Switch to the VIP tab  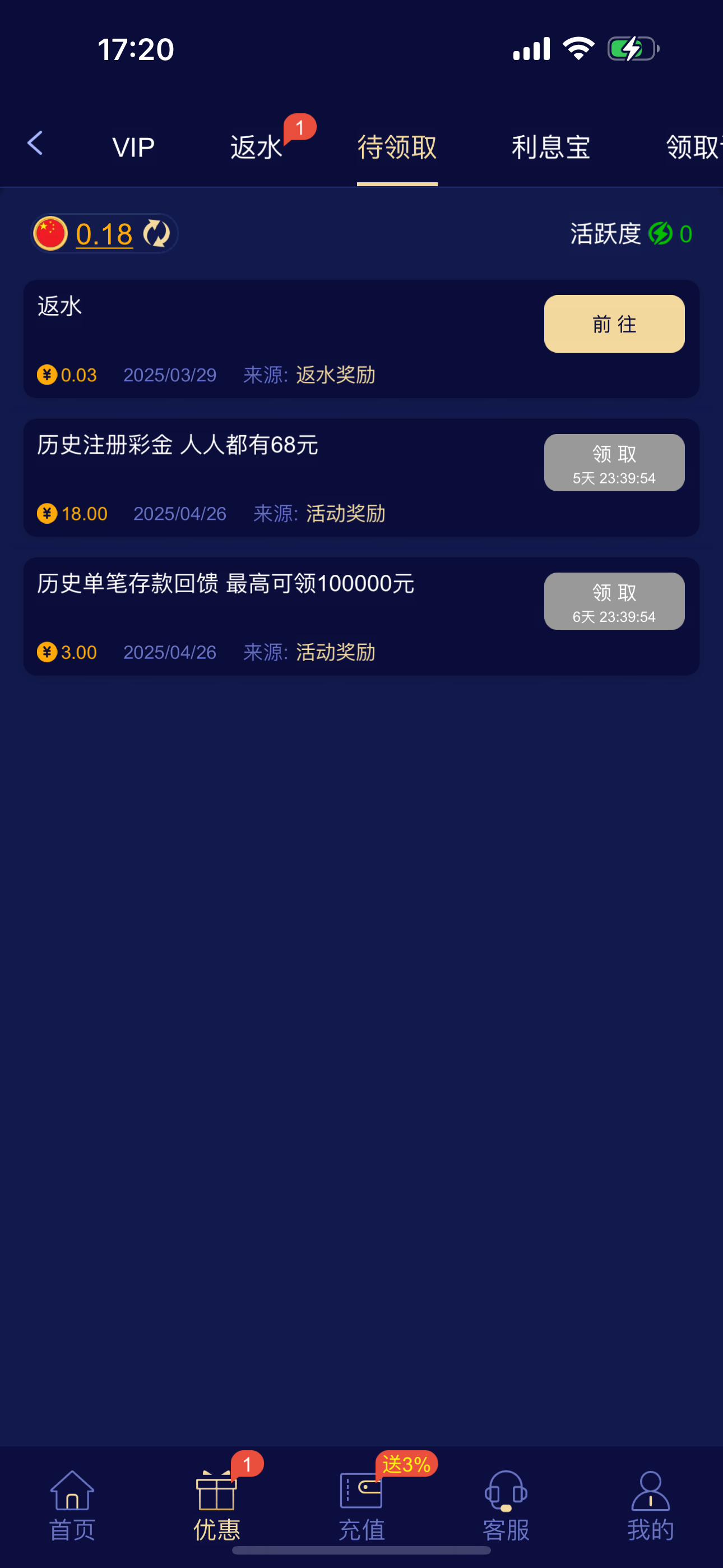click(x=133, y=146)
